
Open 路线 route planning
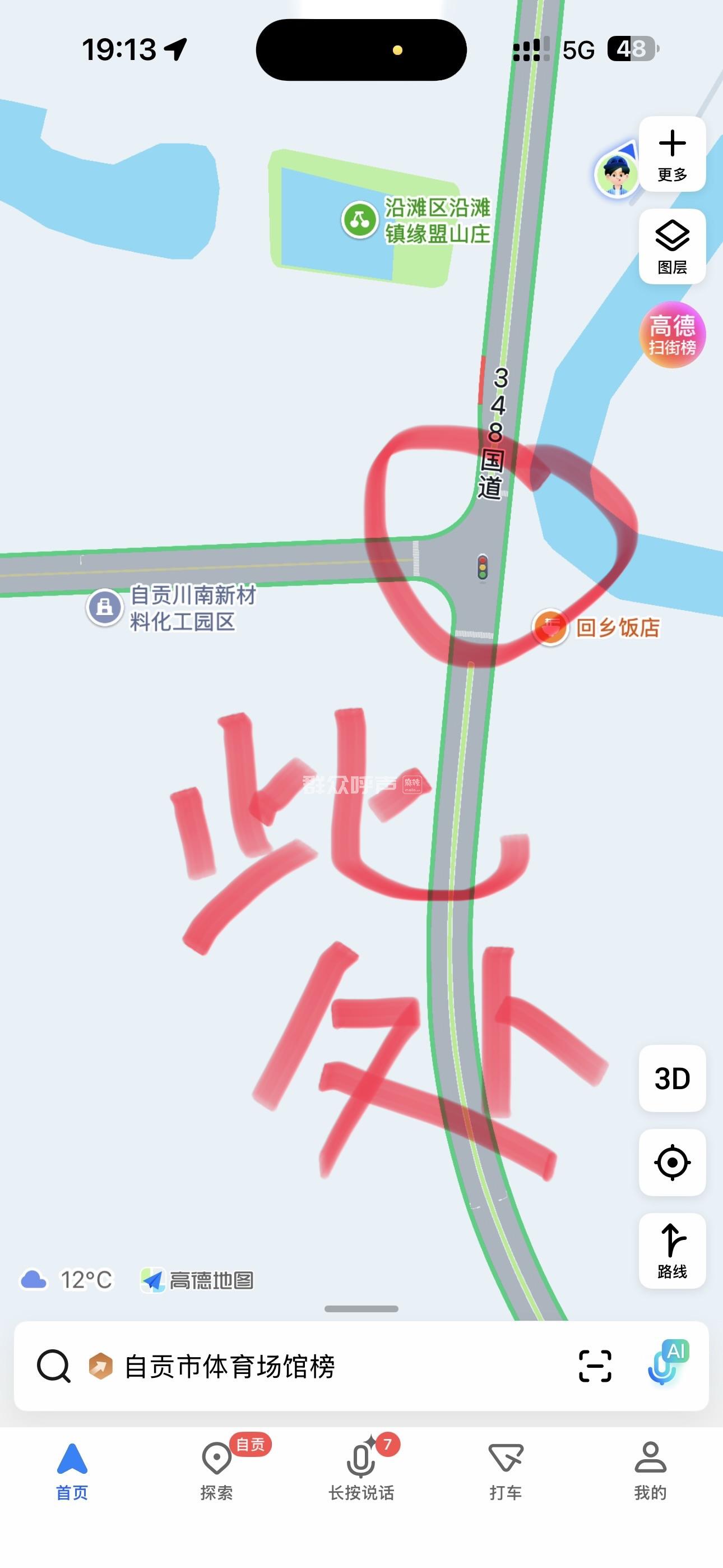pos(672,1250)
